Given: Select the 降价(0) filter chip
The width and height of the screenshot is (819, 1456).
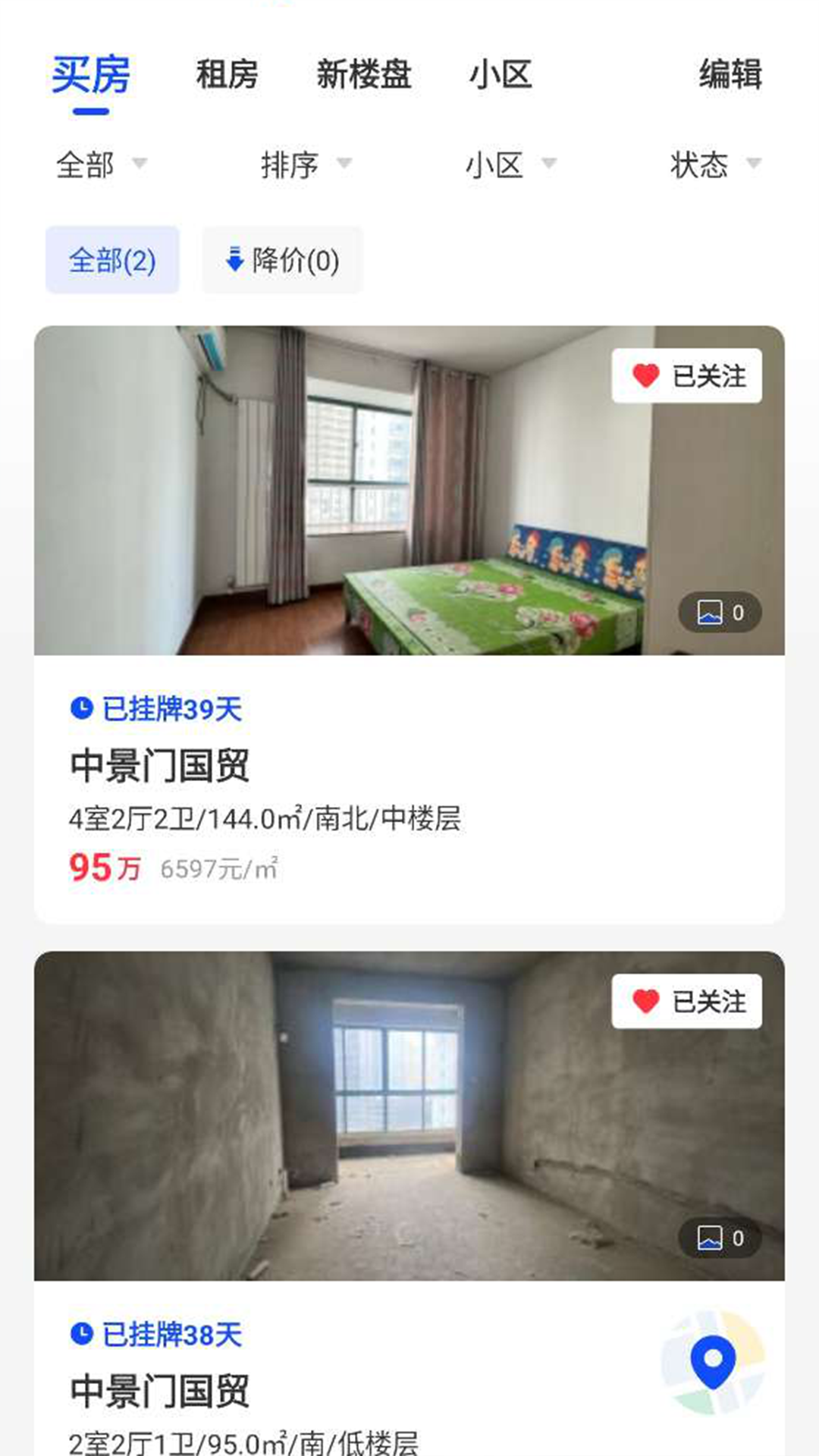Looking at the screenshot, I should 282,260.
